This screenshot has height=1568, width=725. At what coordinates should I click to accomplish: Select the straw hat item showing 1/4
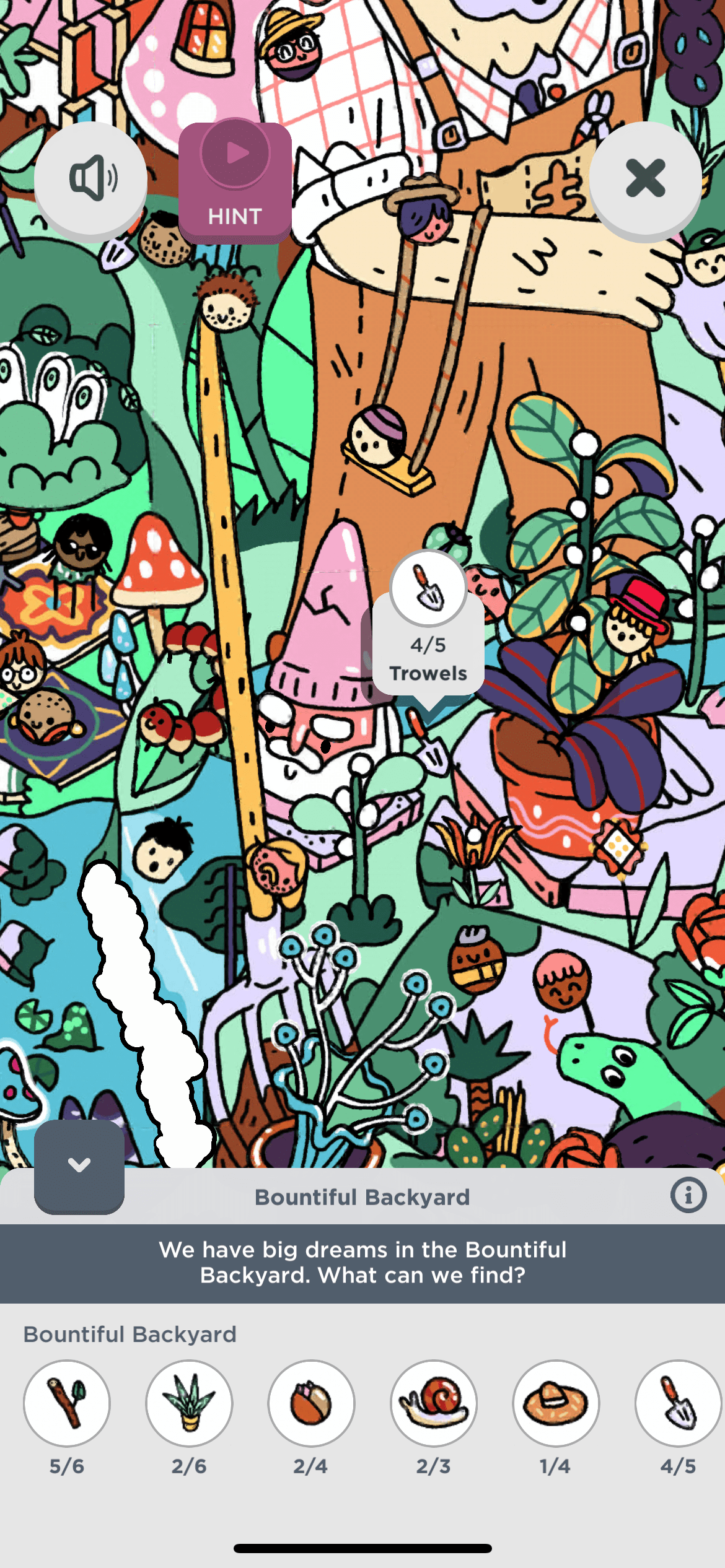(x=555, y=1403)
